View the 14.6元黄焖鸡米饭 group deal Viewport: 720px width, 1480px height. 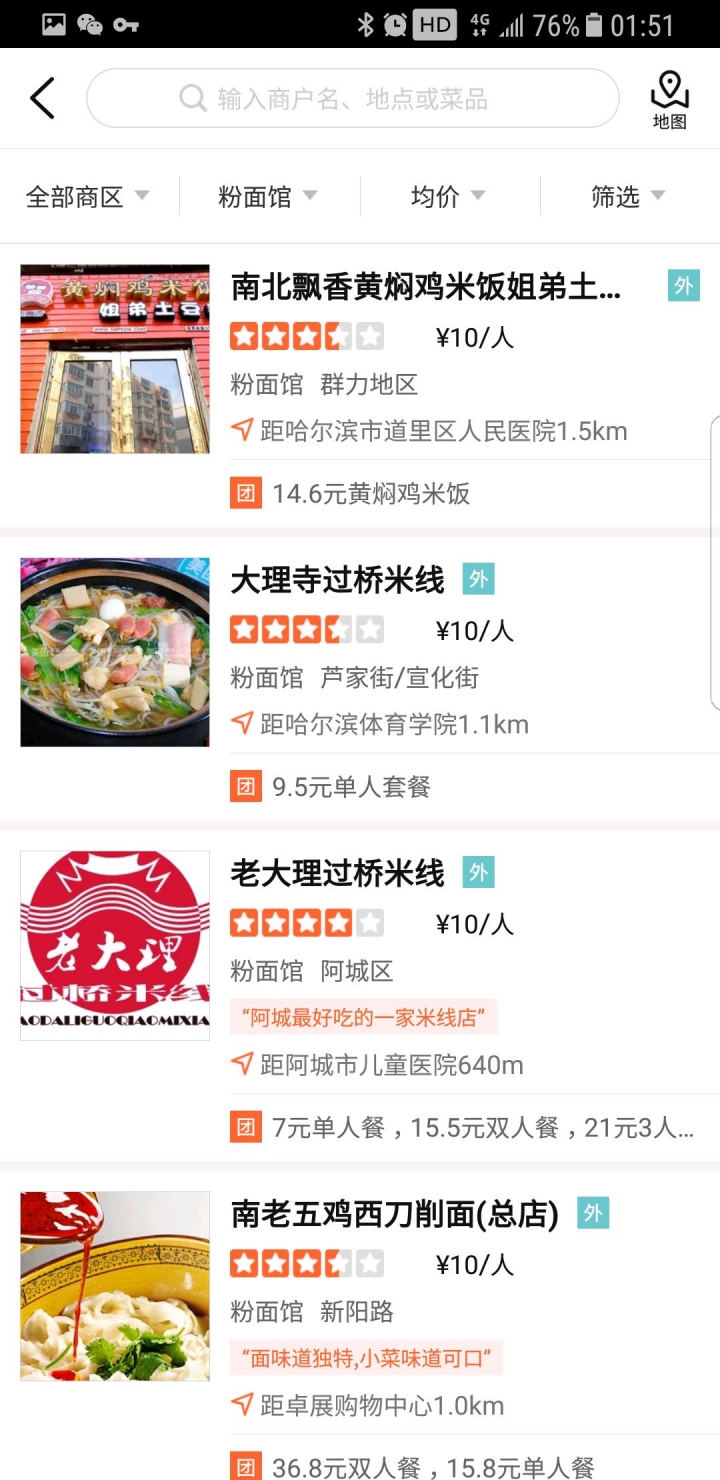[370, 493]
